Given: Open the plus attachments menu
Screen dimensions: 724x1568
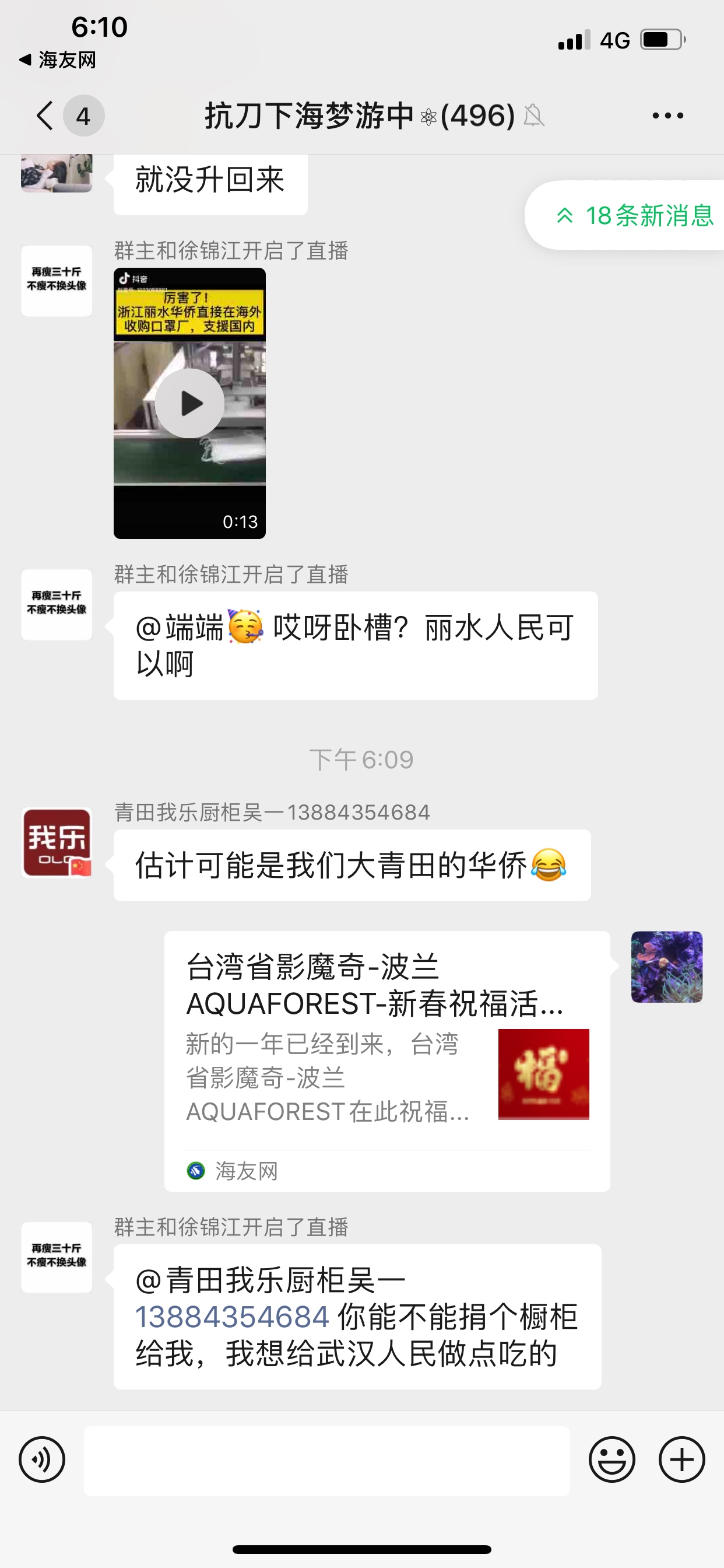Looking at the screenshot, I should [681, 1459].
